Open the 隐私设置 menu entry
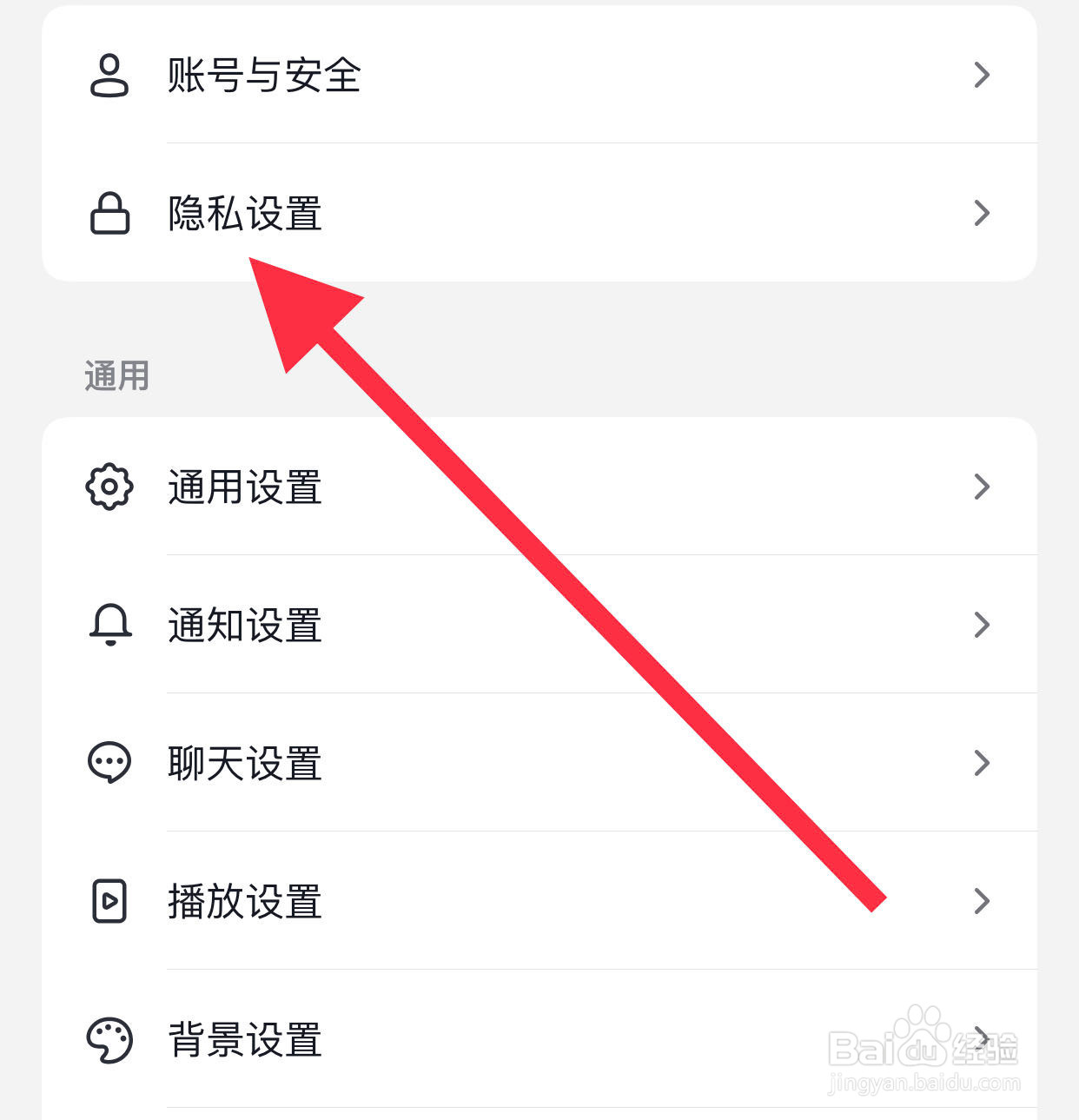The height and width of the screenshot is (1120, 1079). pyautogui.click(x=244, y=212)
